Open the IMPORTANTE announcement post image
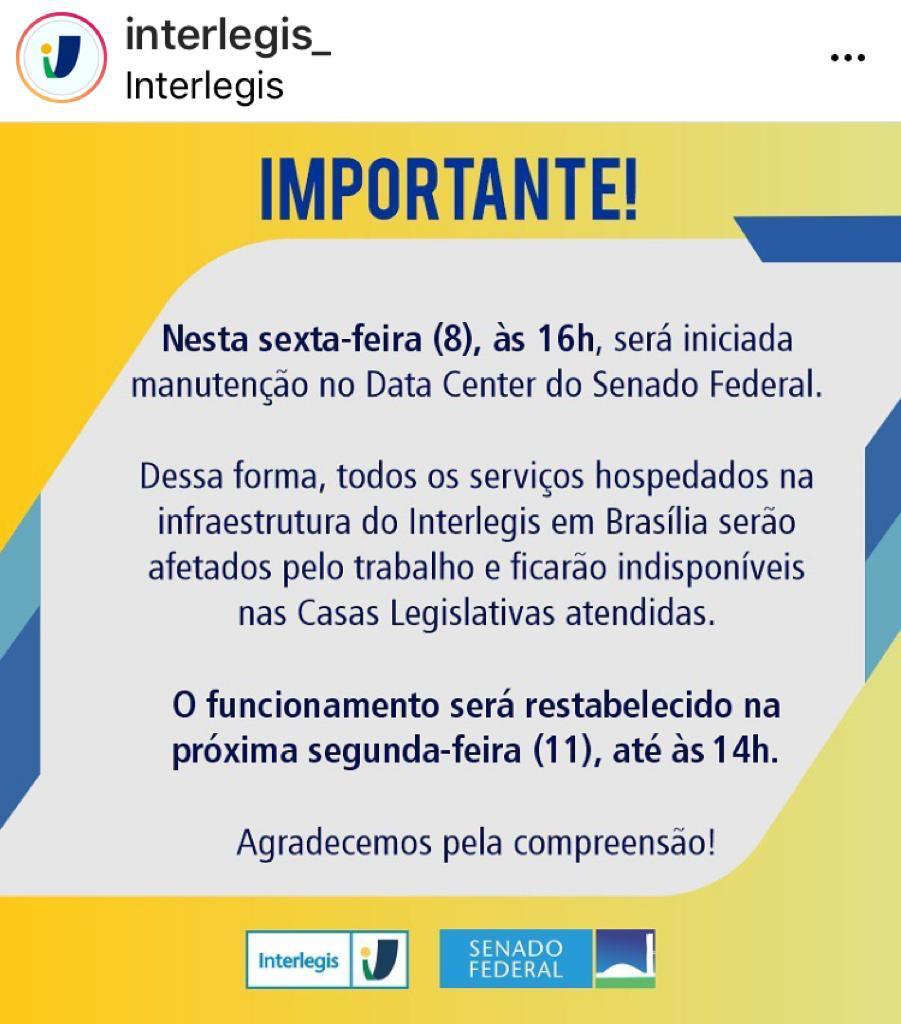The width and height of the screenshot is (901, 1024). [x=450, y=570]
